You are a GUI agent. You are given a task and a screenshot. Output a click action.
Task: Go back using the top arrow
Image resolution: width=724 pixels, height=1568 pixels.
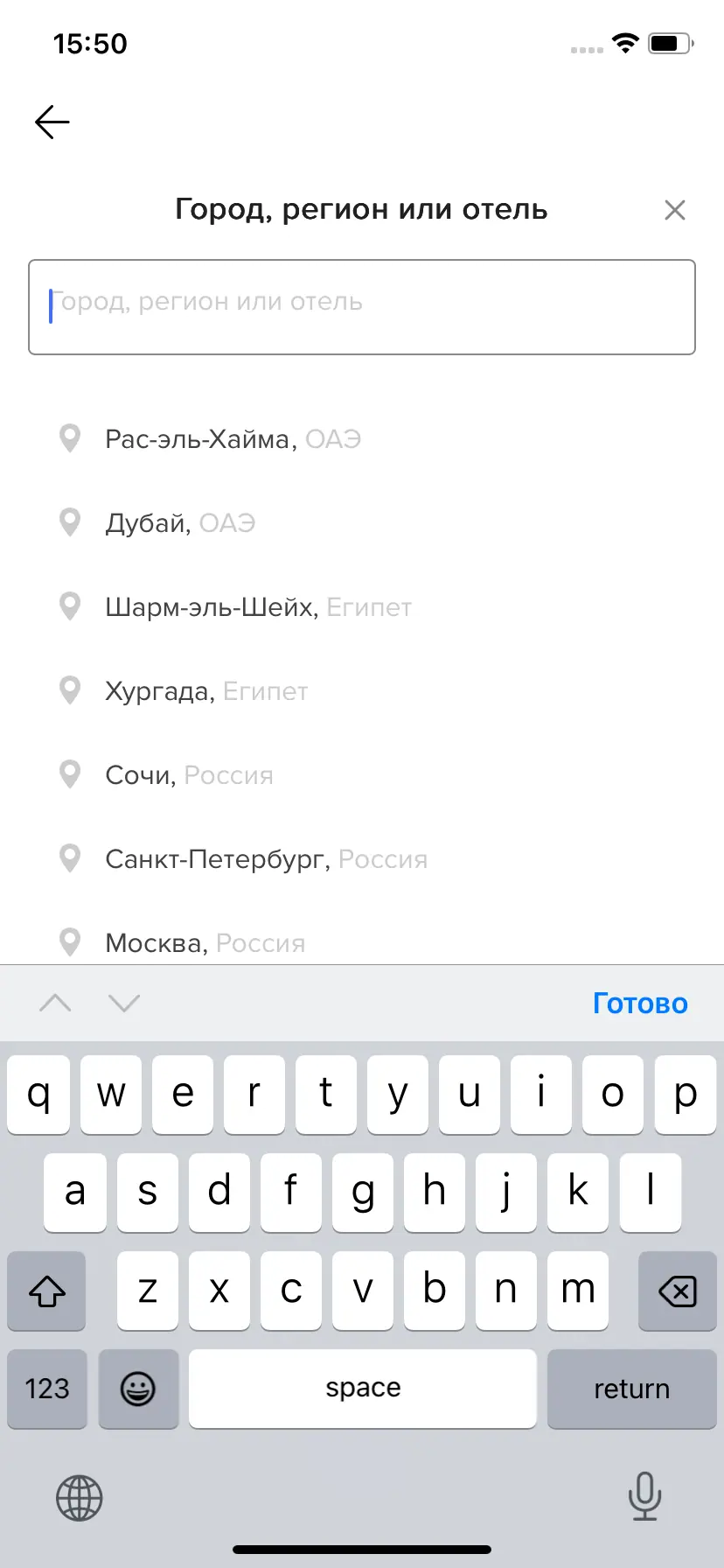click(52, 122)
